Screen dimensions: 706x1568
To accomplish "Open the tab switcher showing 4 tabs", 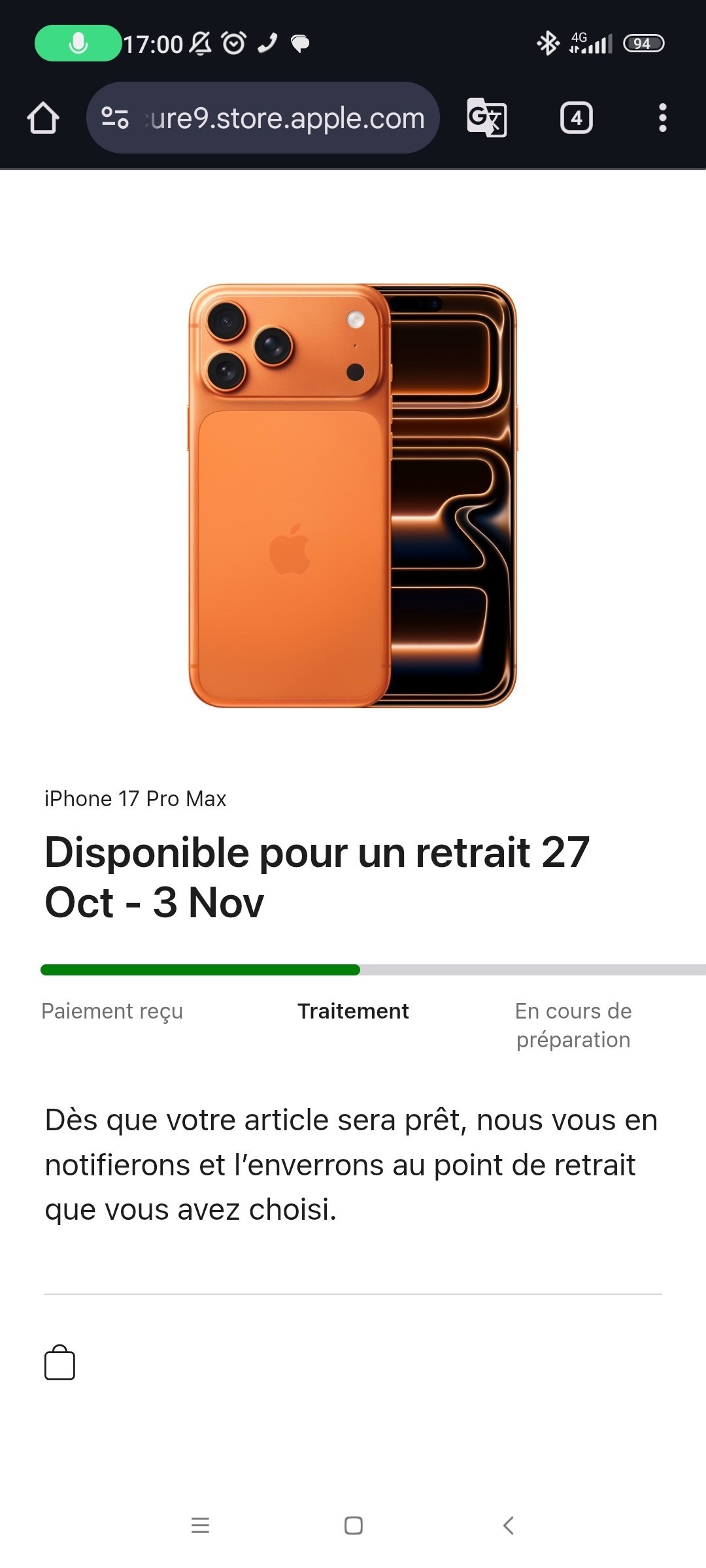I will pyautogui.click(x=577, y=118).
